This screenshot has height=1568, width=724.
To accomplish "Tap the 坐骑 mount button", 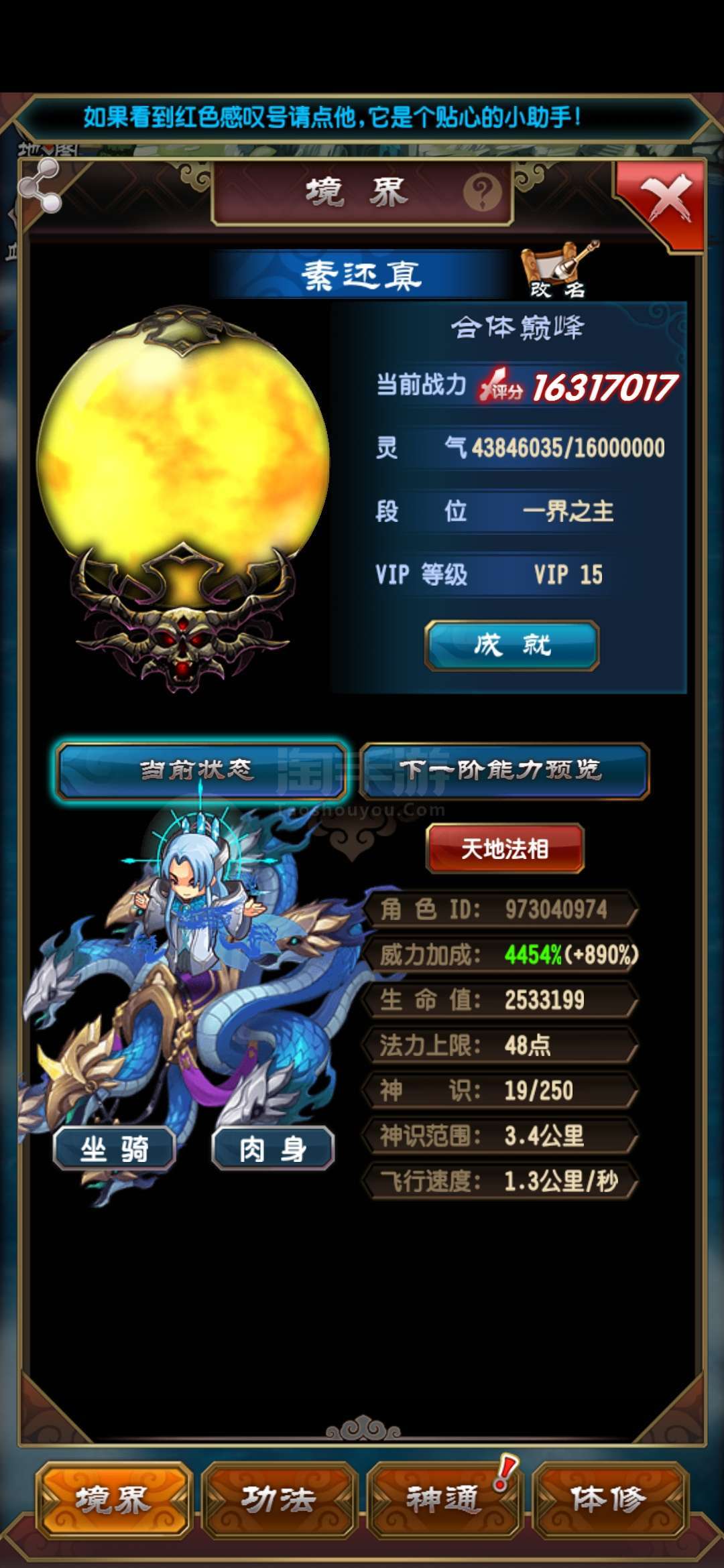I will pyautogui.click(x=114, y=1149).
